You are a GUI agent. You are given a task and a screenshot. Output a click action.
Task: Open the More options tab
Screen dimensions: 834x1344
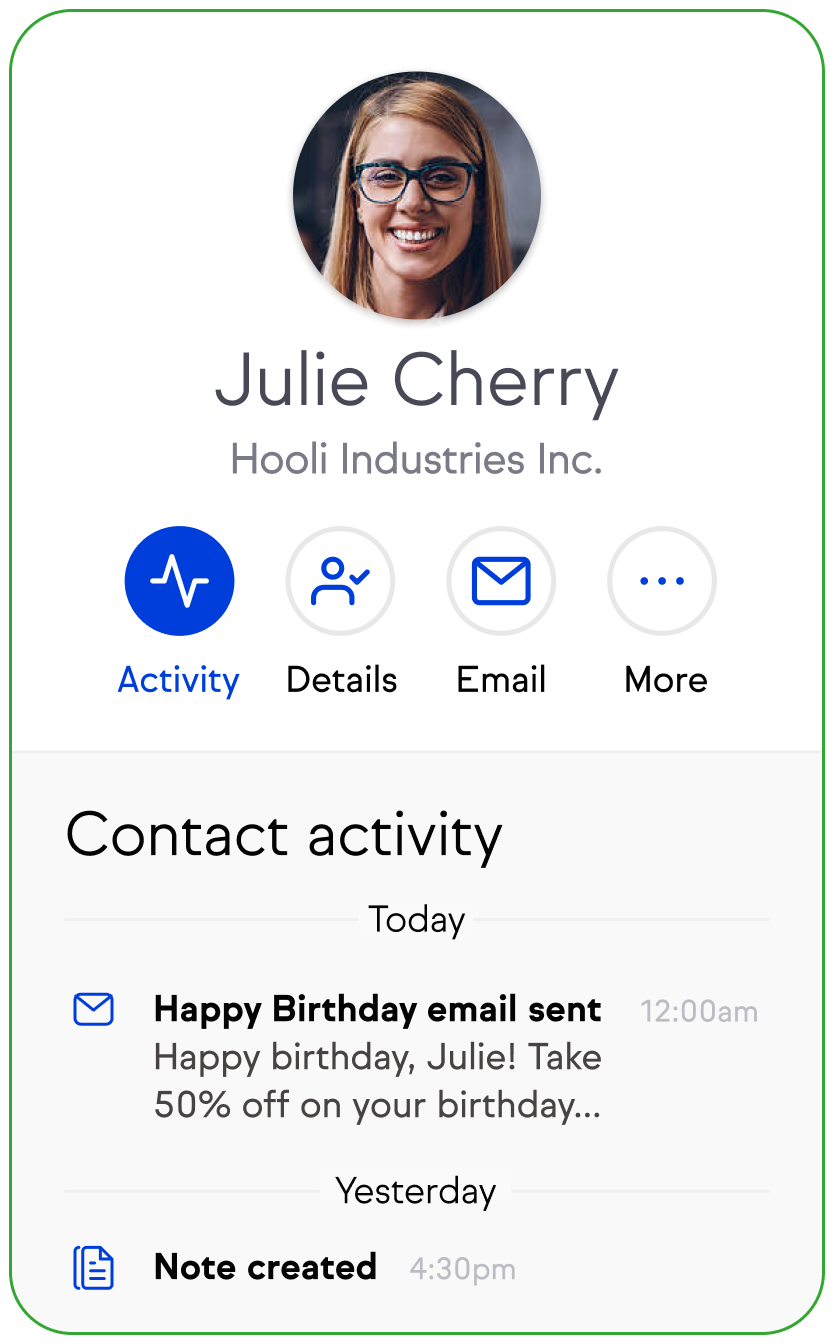[x=662, y=581]
